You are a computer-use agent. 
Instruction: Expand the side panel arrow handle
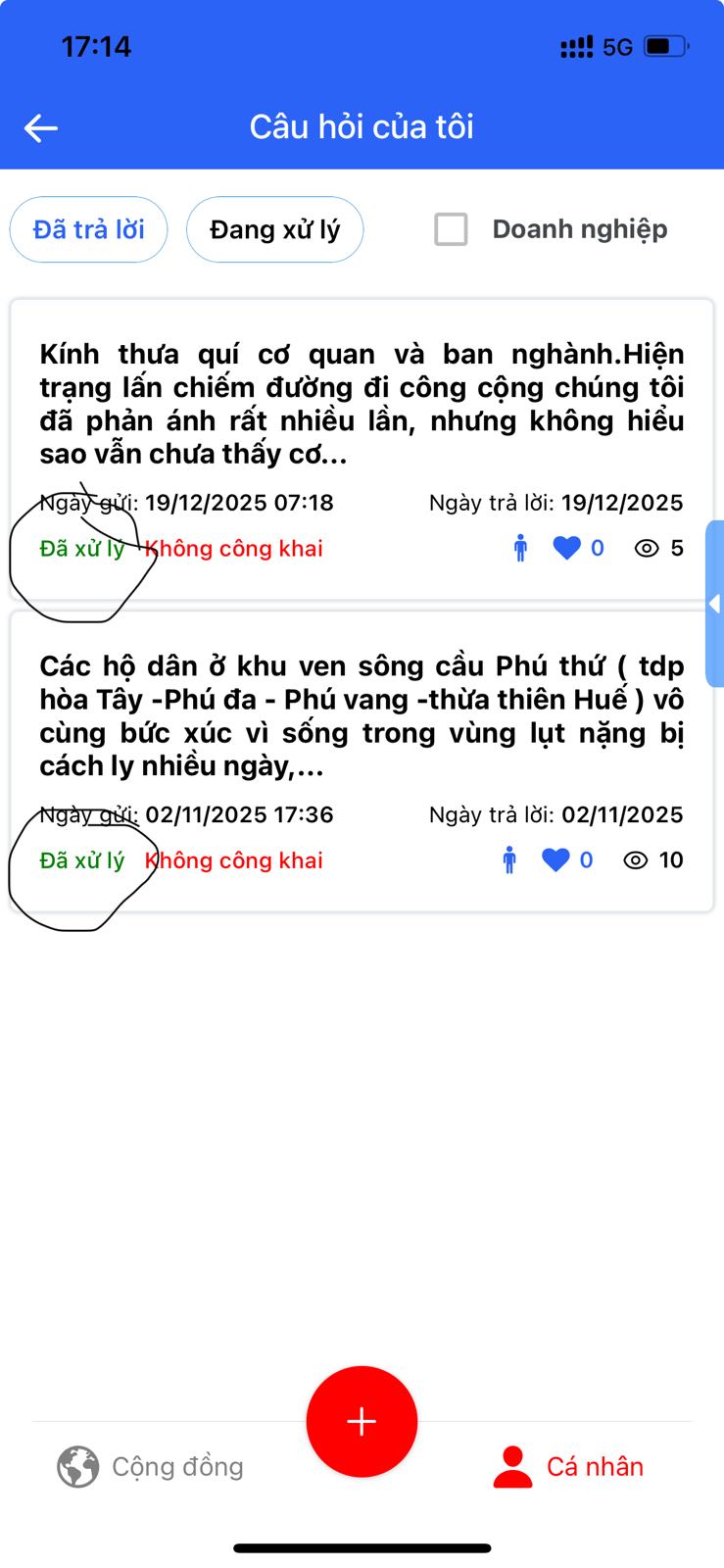tap(715, 604)
